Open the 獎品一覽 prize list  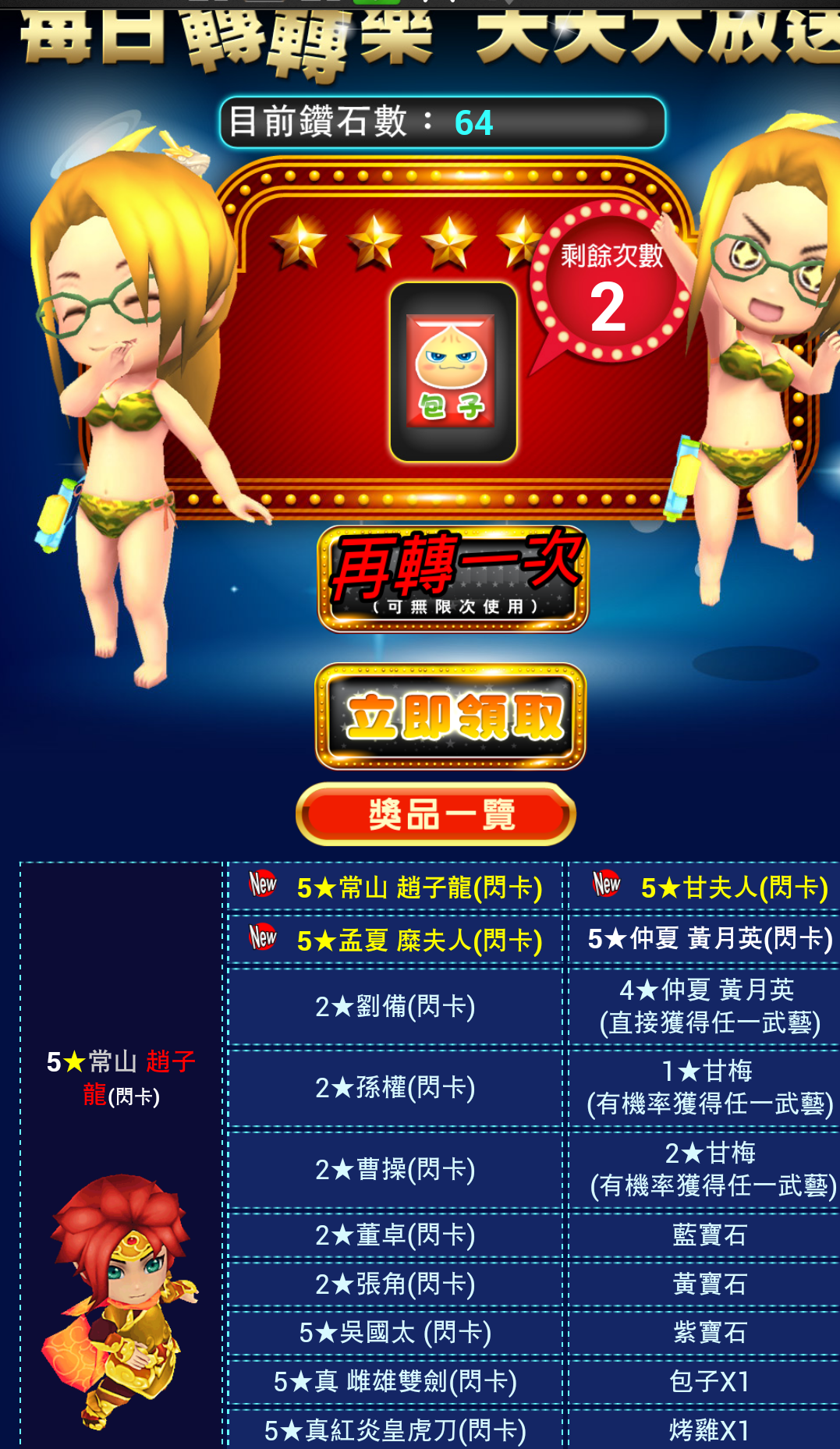tap(436, 814)
